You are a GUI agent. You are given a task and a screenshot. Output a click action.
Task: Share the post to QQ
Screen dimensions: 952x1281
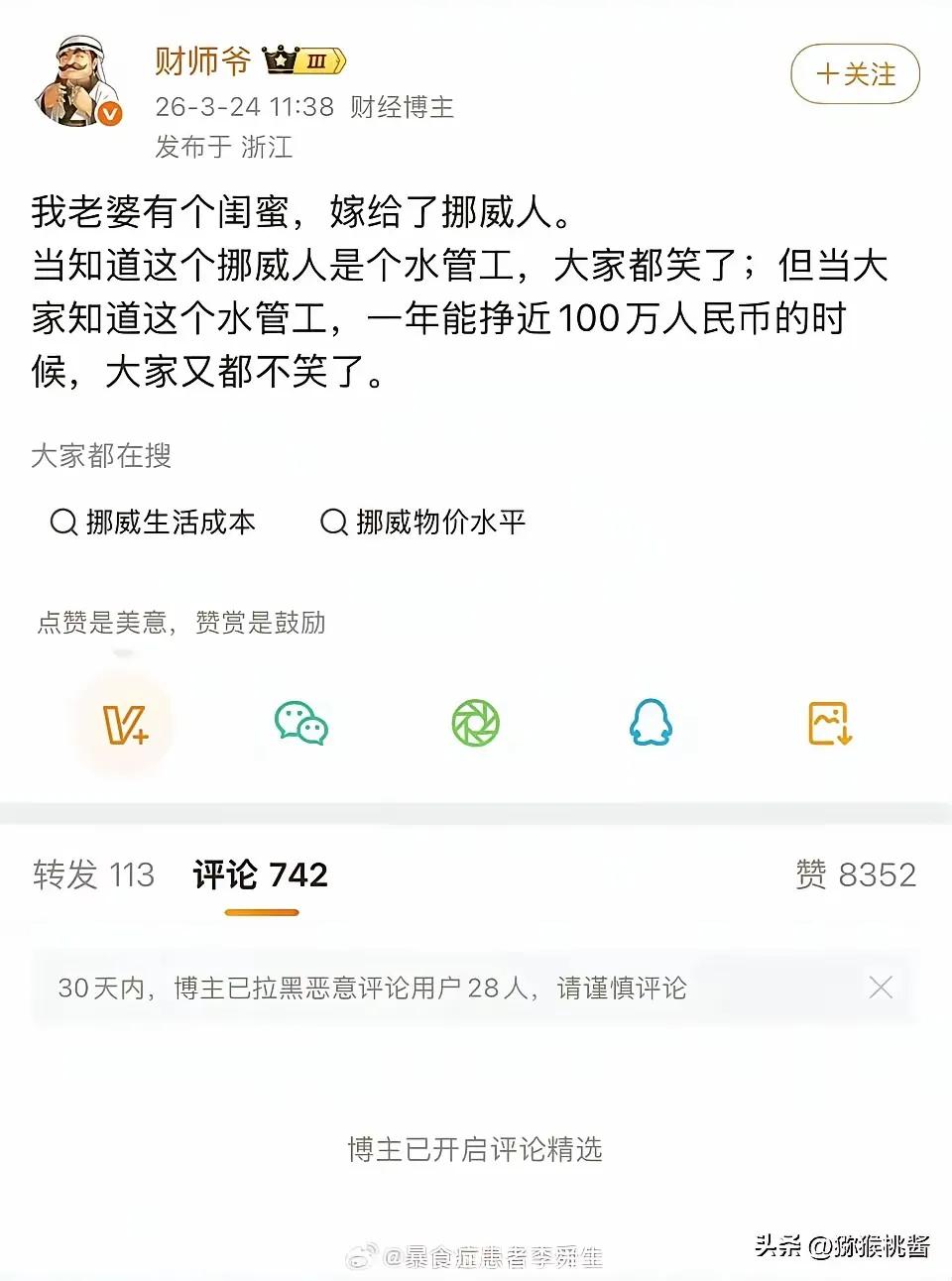651,725
